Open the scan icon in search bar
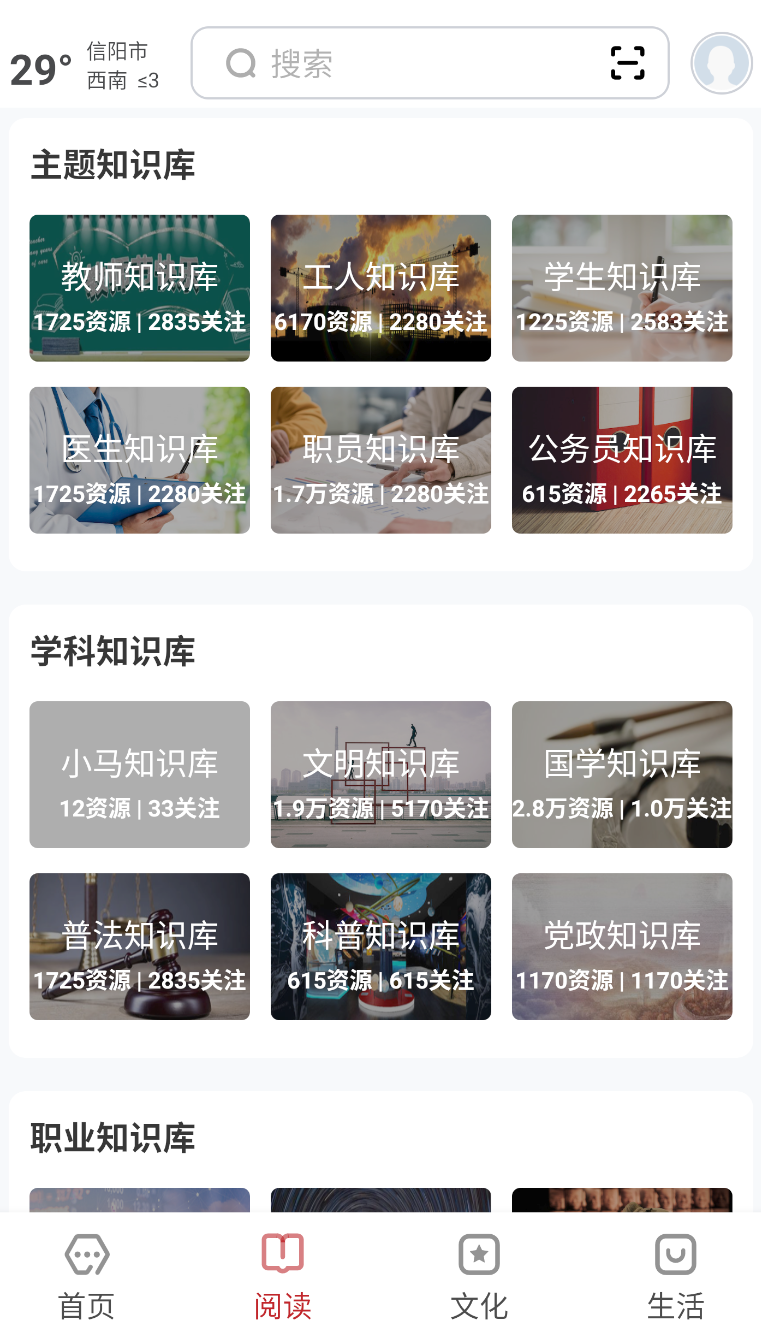Viewport: 761px width, 1336px height. pos(627,63)
